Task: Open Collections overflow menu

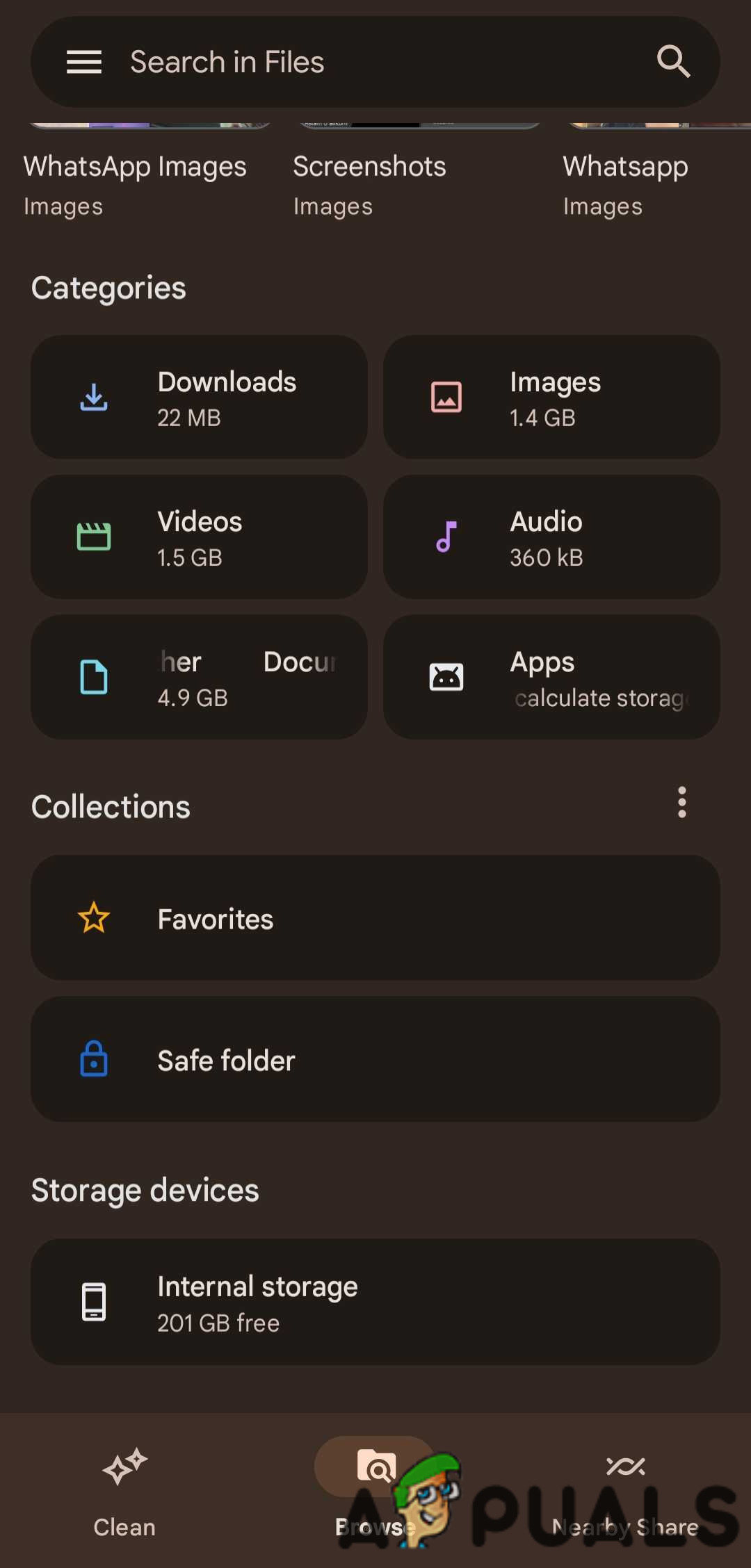Action: pos(681,803)
